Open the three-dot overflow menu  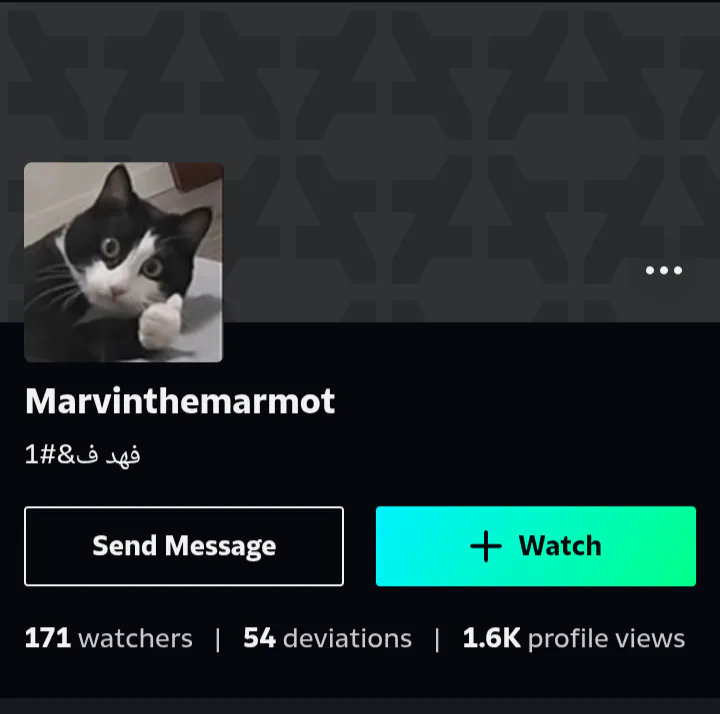tap(664, 270)
